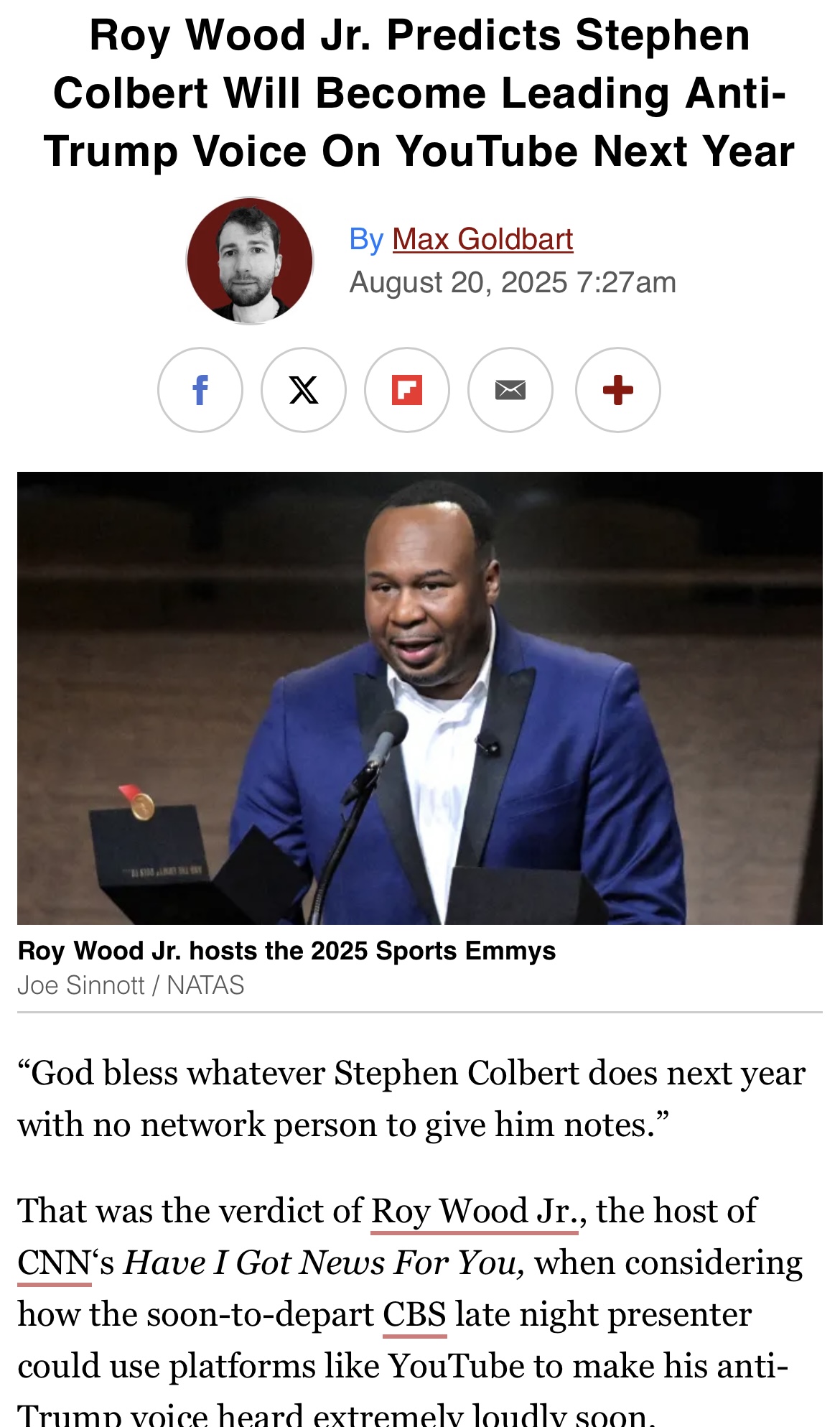Viewport: 840px width, 1427px height.
Task: Follow the CNN link in article
Action: coord(54,1263)
